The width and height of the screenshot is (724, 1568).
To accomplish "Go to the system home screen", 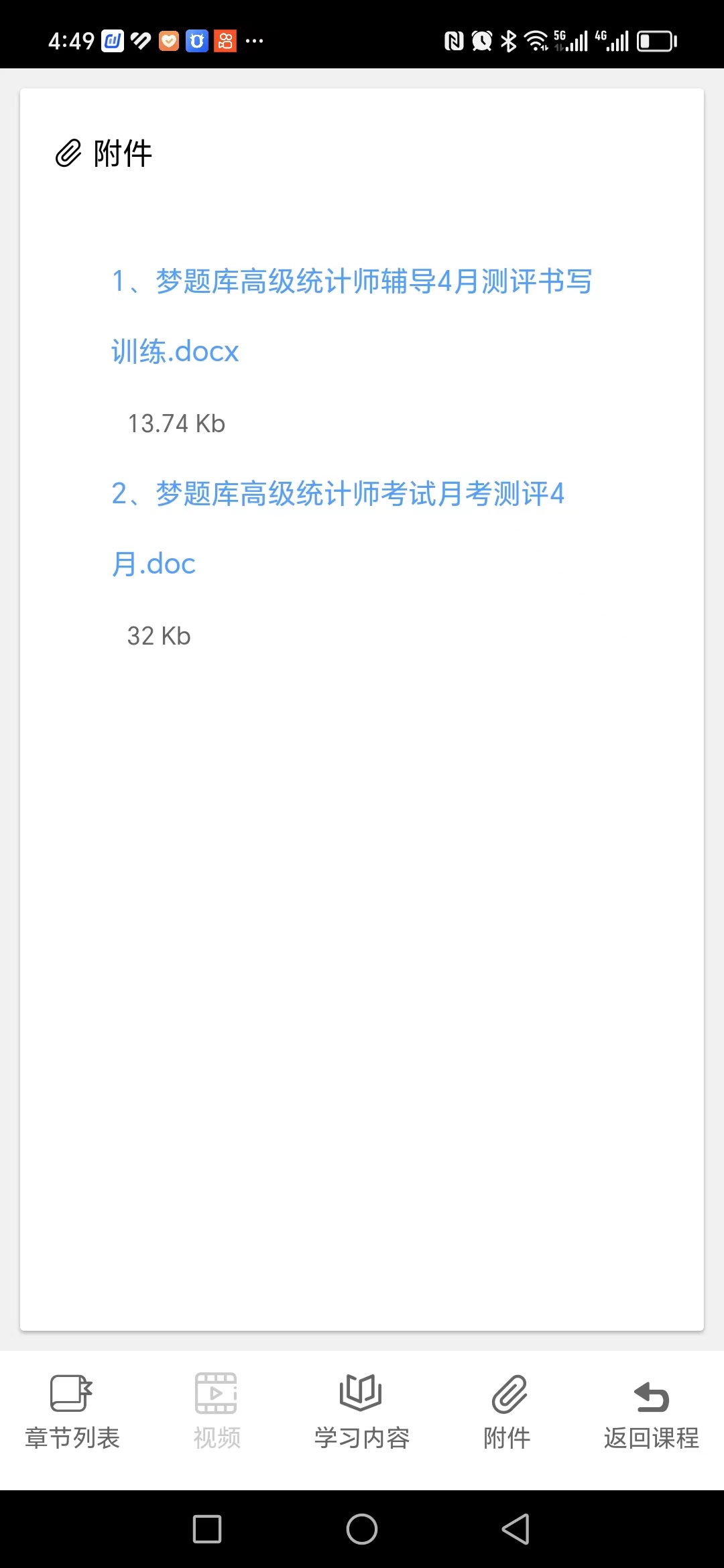I will coord(362,1529).
